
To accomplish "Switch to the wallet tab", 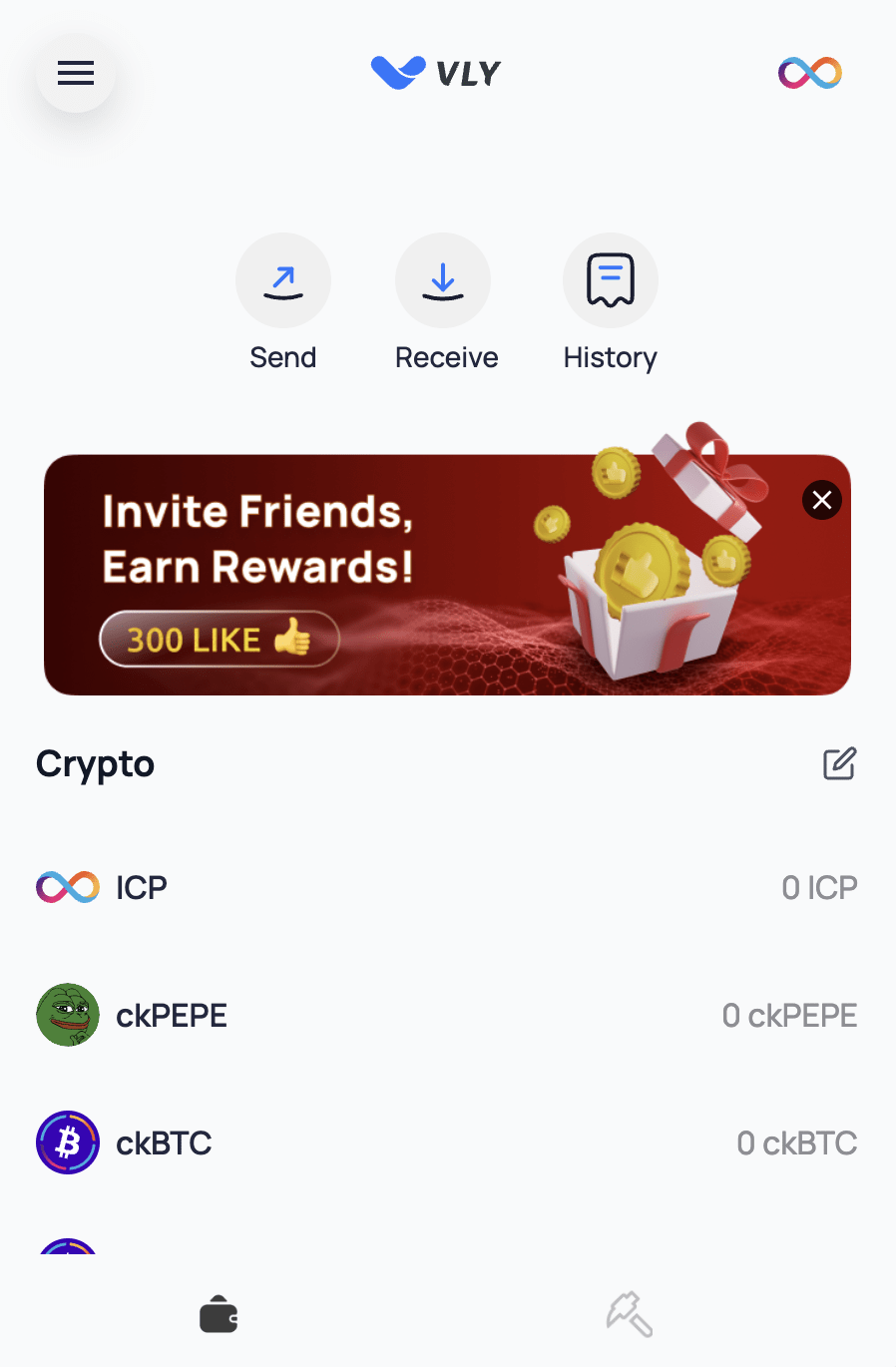I will pos(219,1314).
